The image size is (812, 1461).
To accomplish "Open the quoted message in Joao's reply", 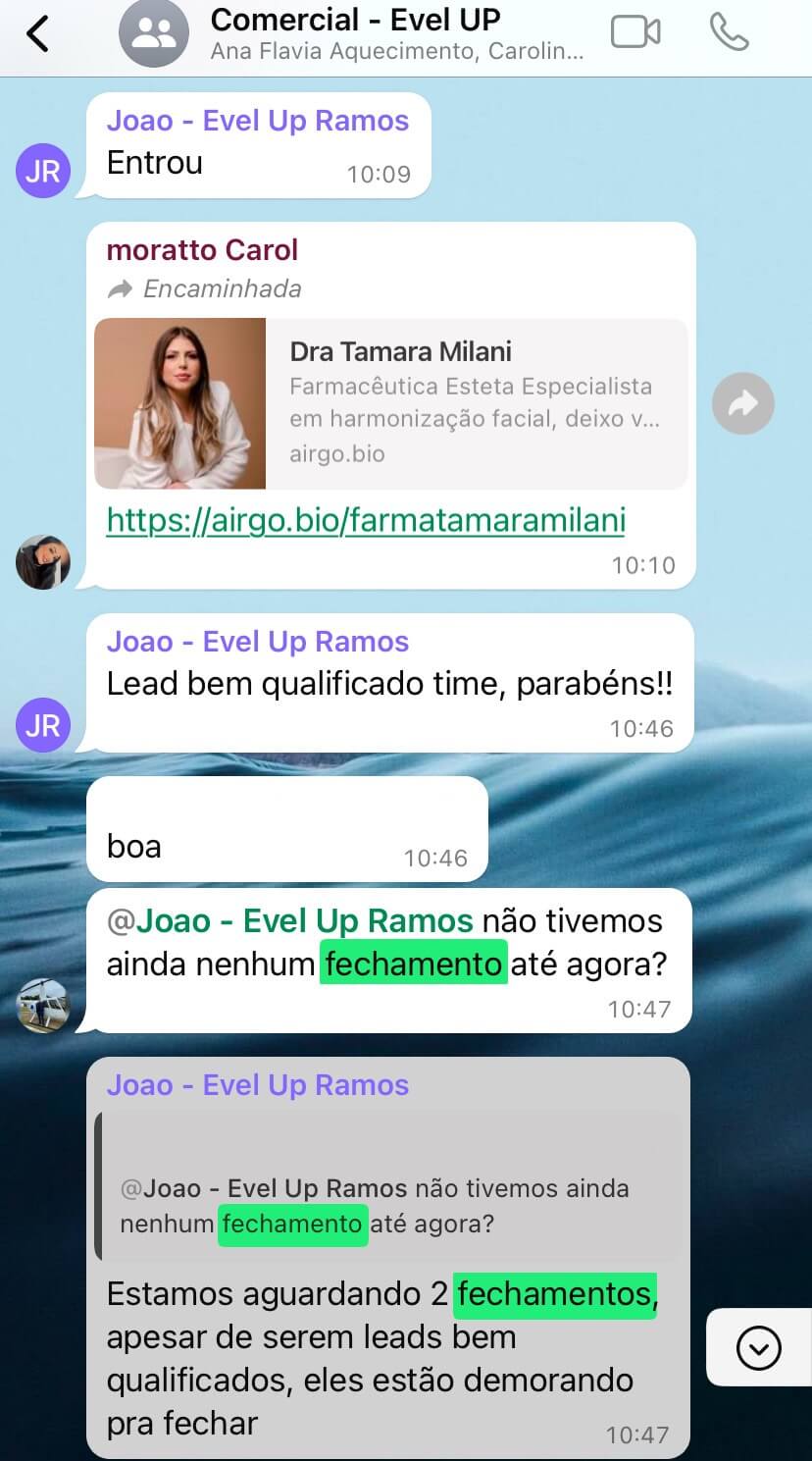I will pyautogui.click(x=387, y=1205).
